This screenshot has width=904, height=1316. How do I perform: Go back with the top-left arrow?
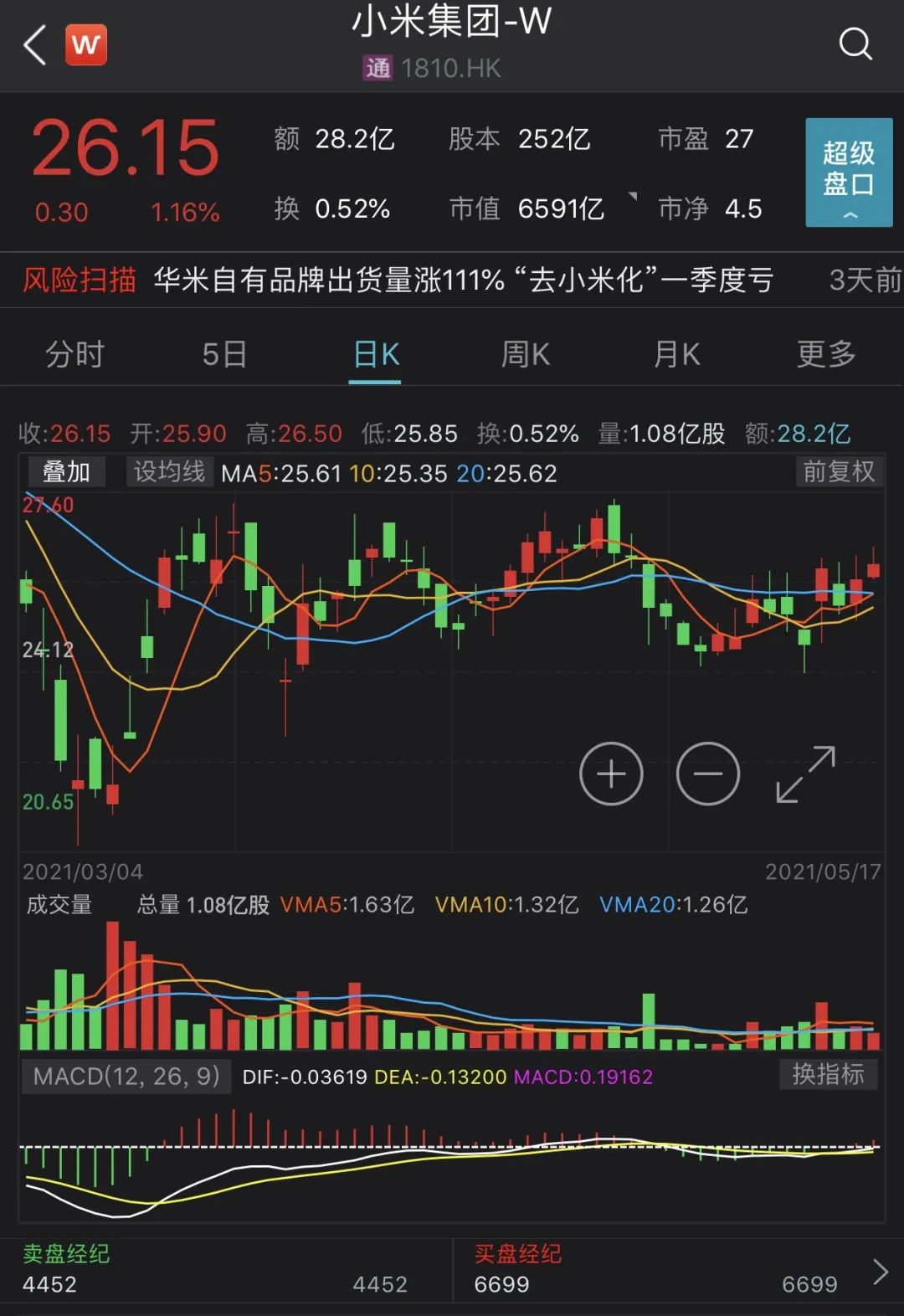pyautogui.click(x=35, y=45)
